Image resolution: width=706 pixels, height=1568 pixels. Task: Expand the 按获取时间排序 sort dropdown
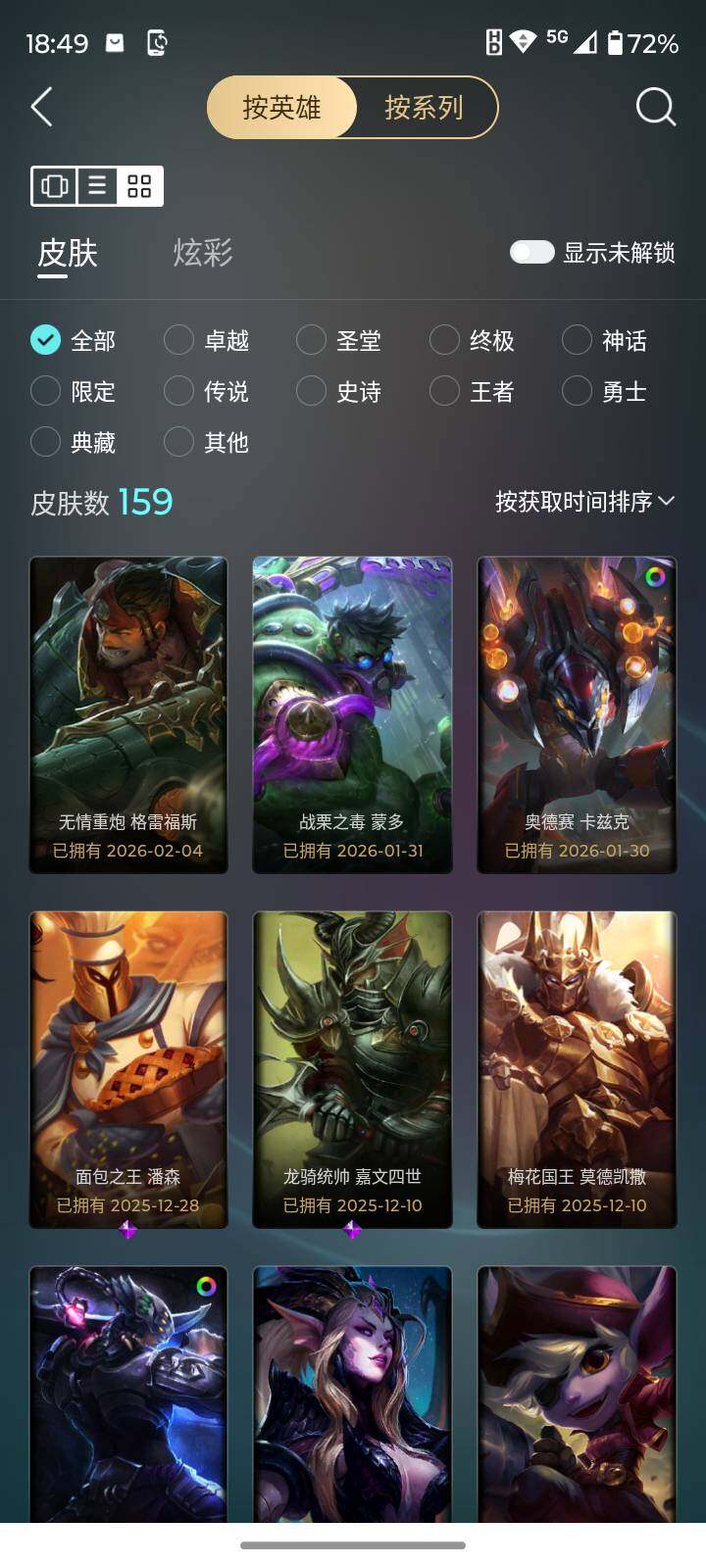(x=584, y=502)
